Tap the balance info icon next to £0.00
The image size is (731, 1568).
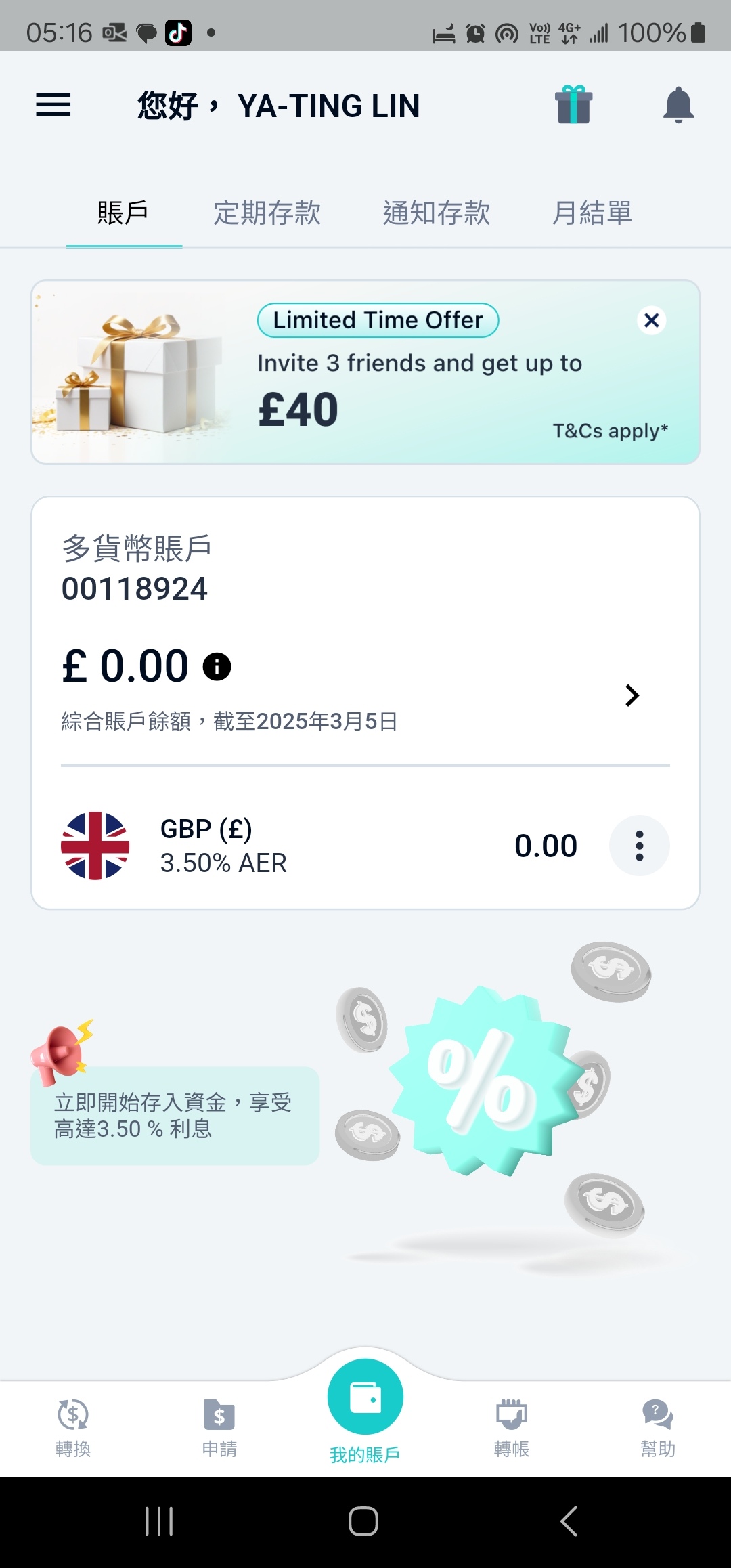[x=217, y=666]
